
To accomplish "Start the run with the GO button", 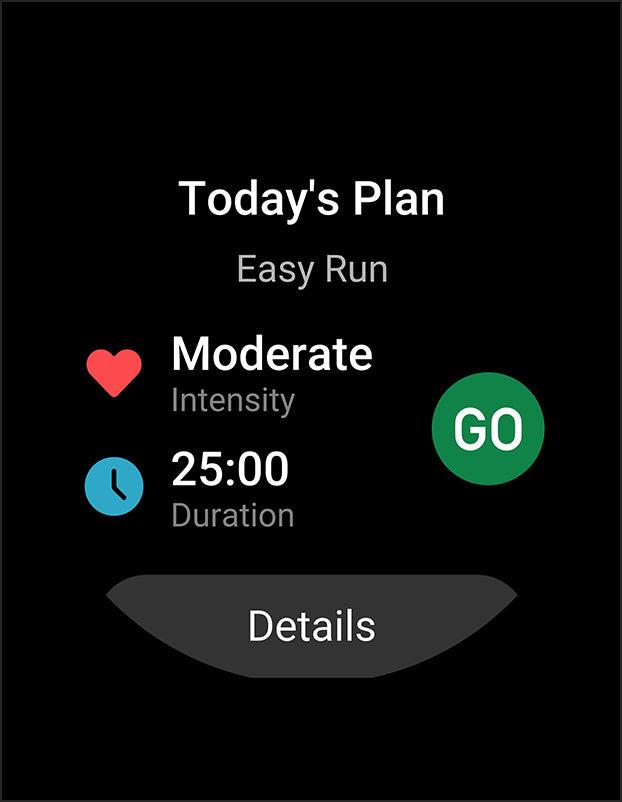I will (x=488, y=428).
